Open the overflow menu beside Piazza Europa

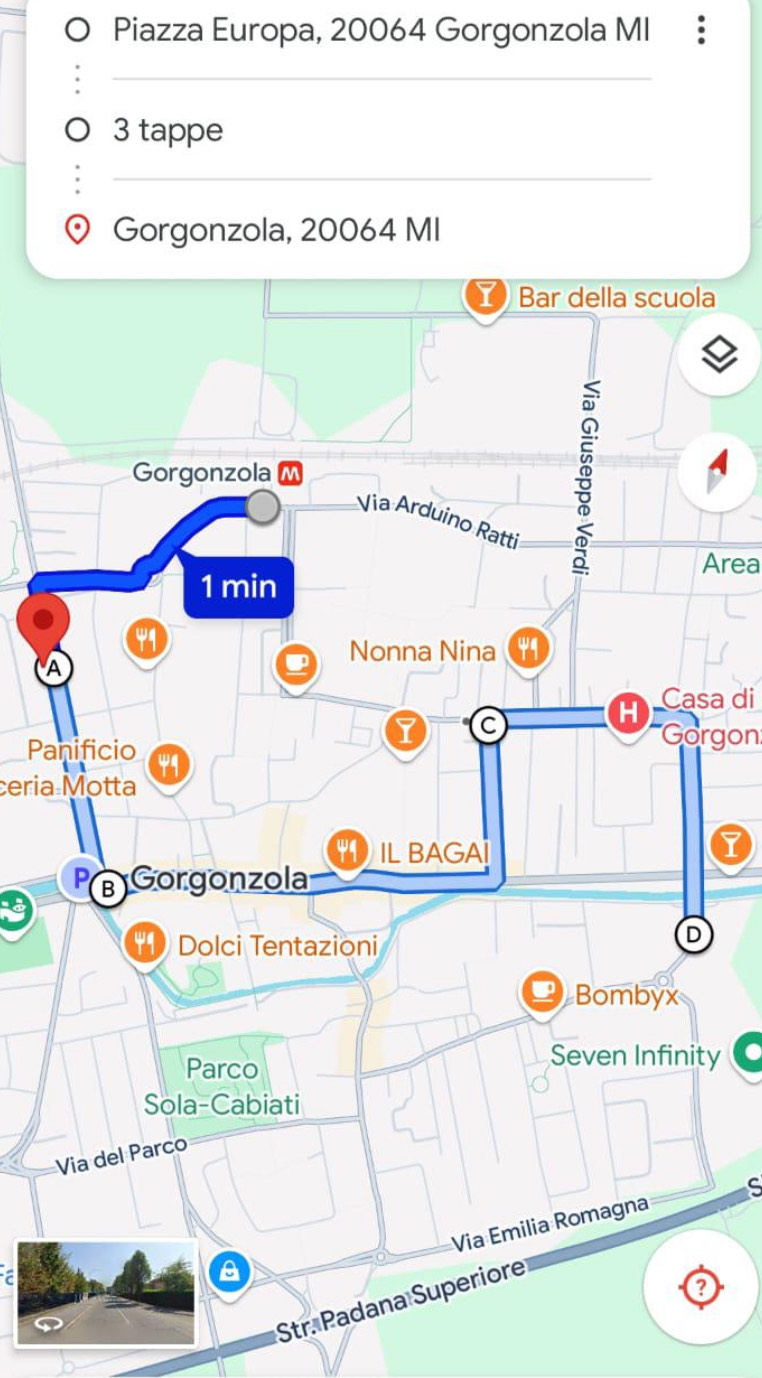(x=701, y=31)
